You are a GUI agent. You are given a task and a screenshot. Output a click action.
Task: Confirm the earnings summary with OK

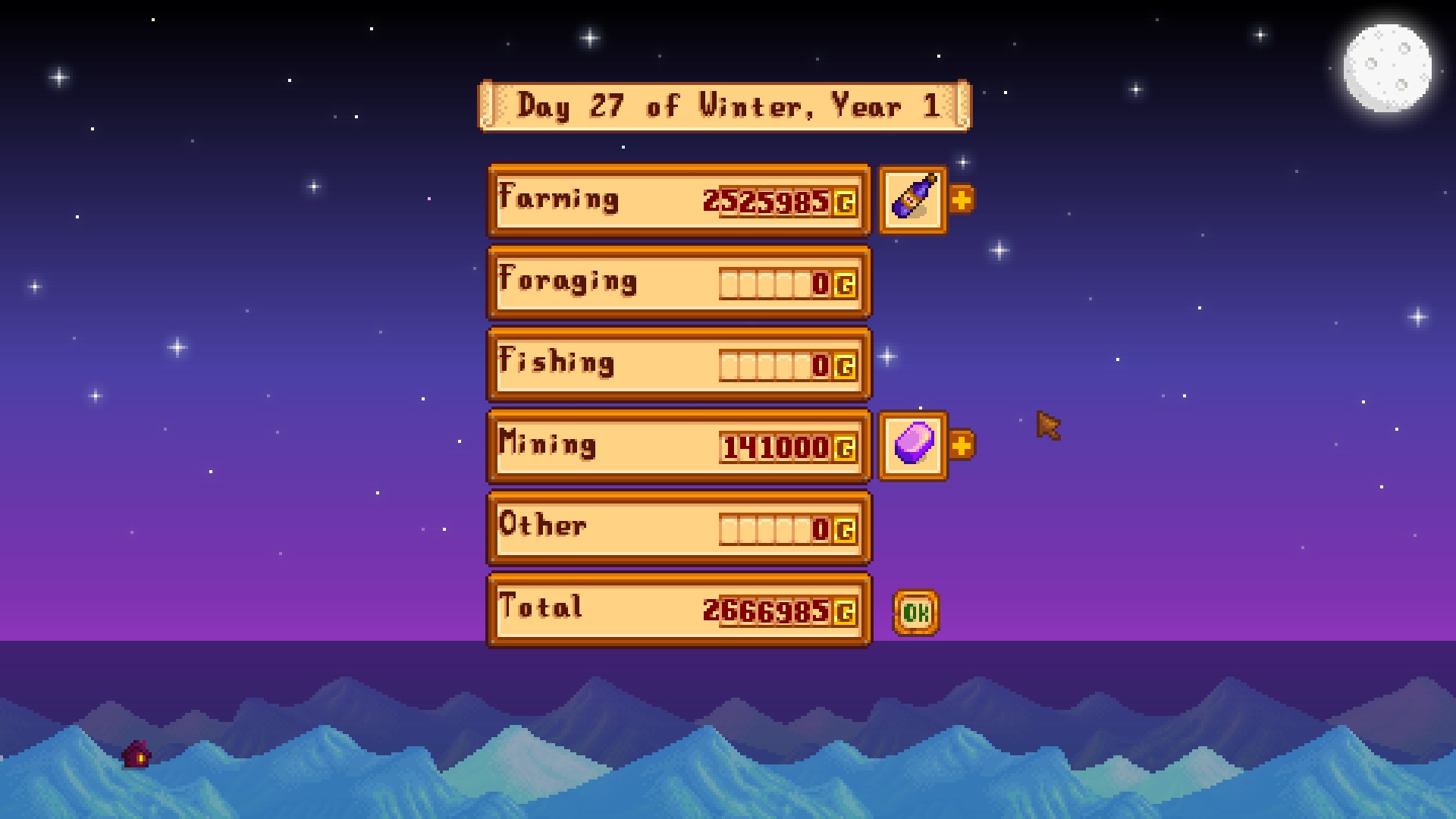[916, 612]
